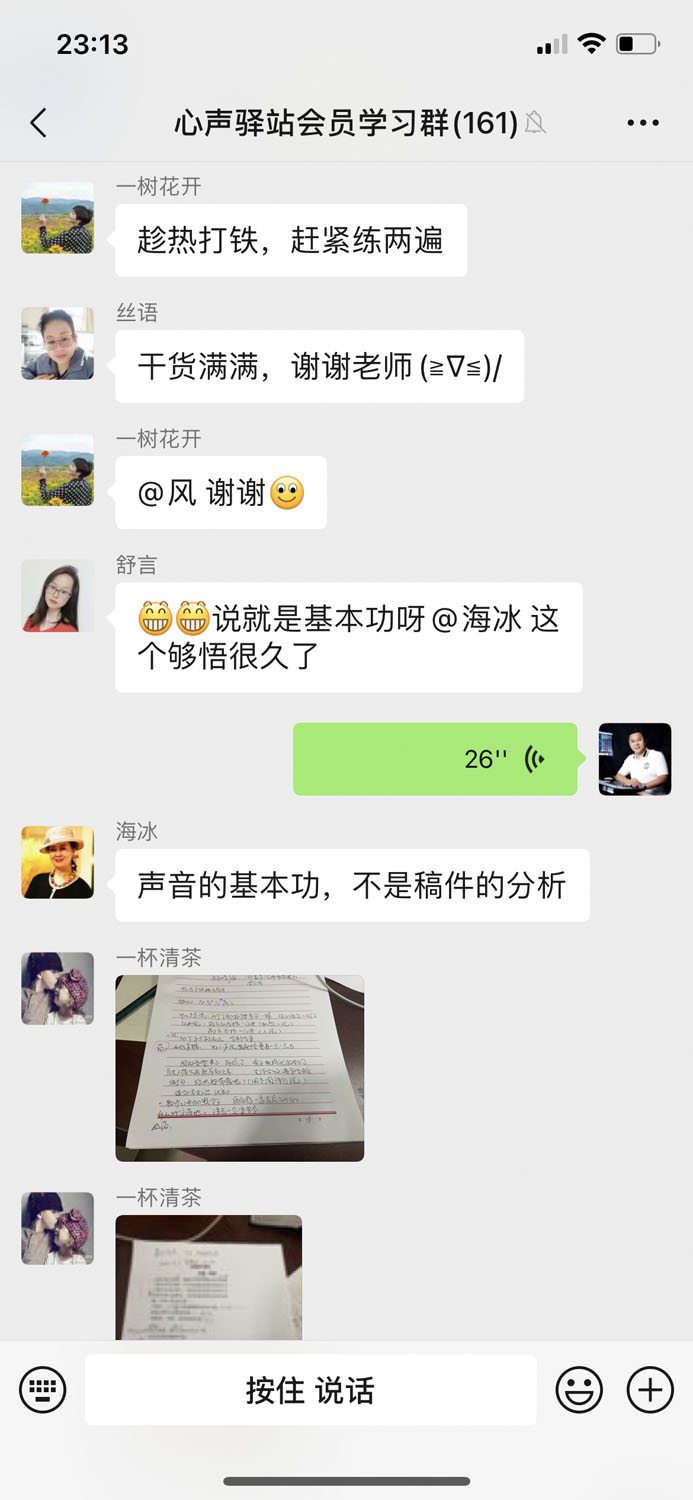
Task: Open my own avatar beside voice message
Action: (635, 759)
